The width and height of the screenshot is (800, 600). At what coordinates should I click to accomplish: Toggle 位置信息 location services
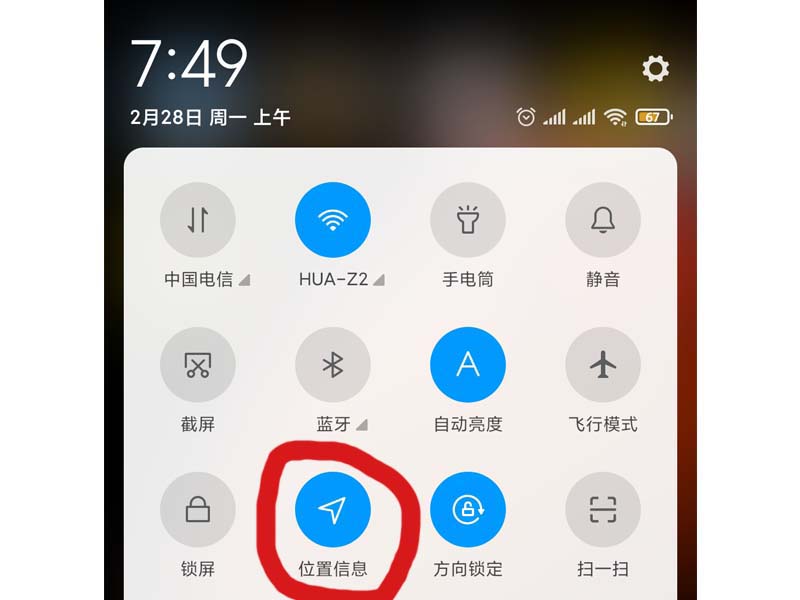coord(333,510)
